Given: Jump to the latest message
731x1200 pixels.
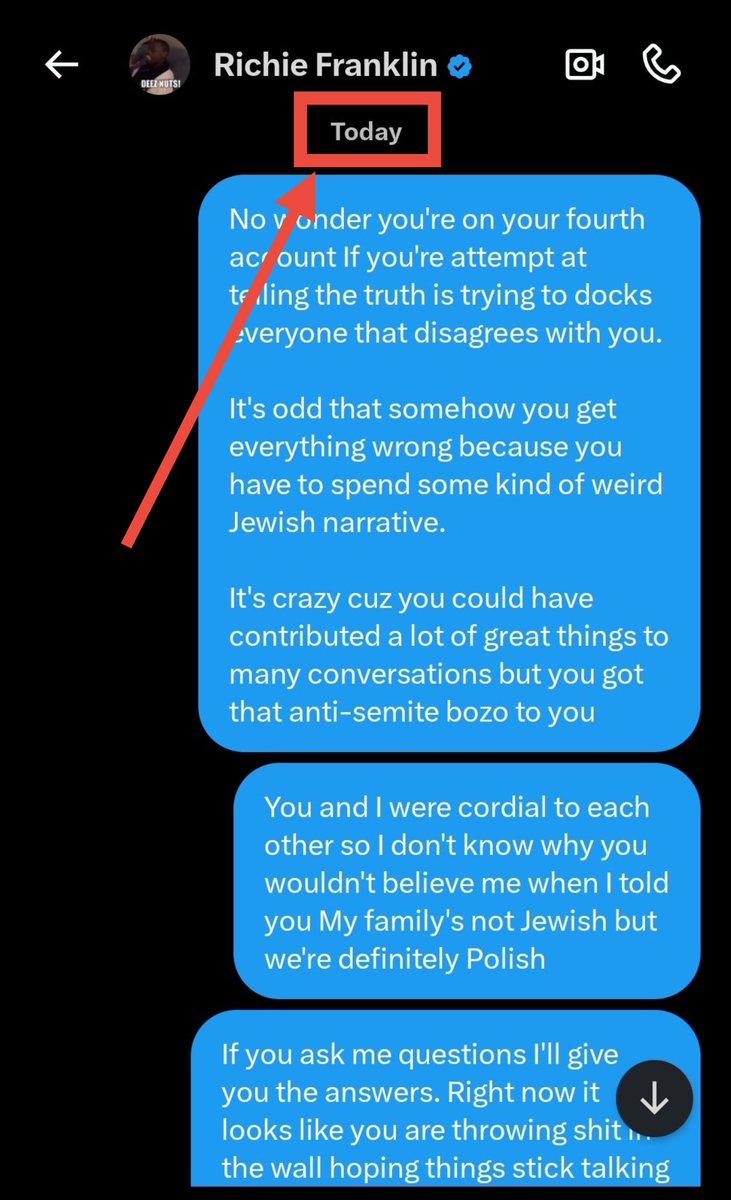Looking at the screenshot, I should [654, 1098].
